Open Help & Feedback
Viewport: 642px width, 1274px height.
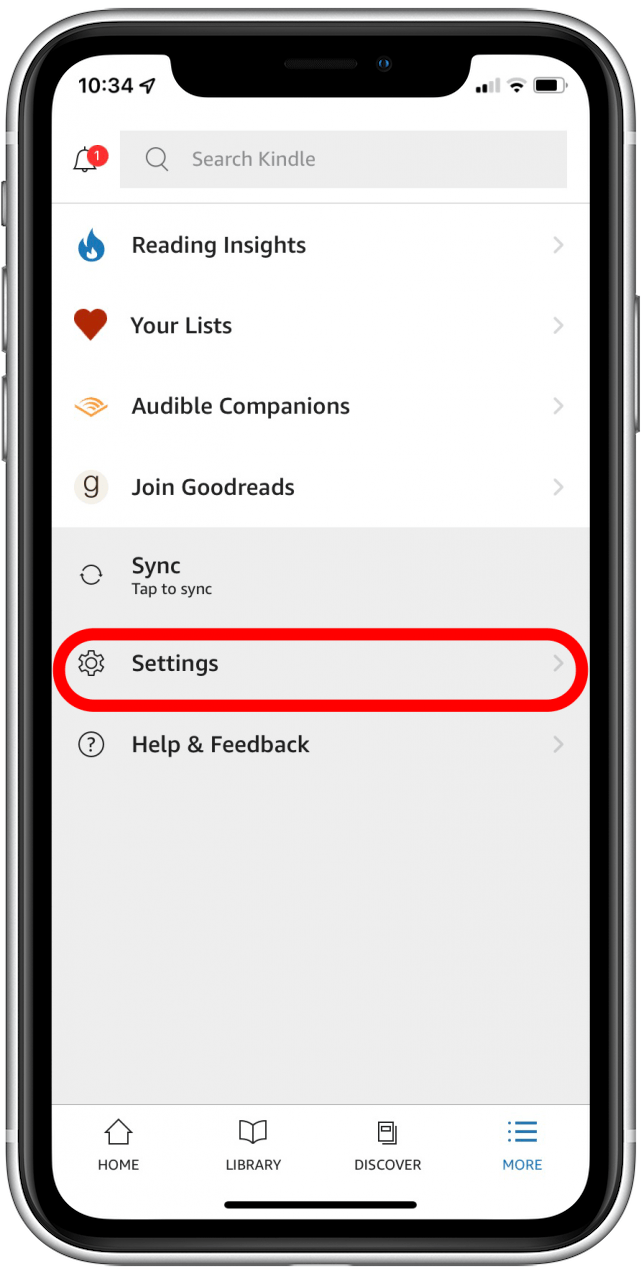click(320, 745)
